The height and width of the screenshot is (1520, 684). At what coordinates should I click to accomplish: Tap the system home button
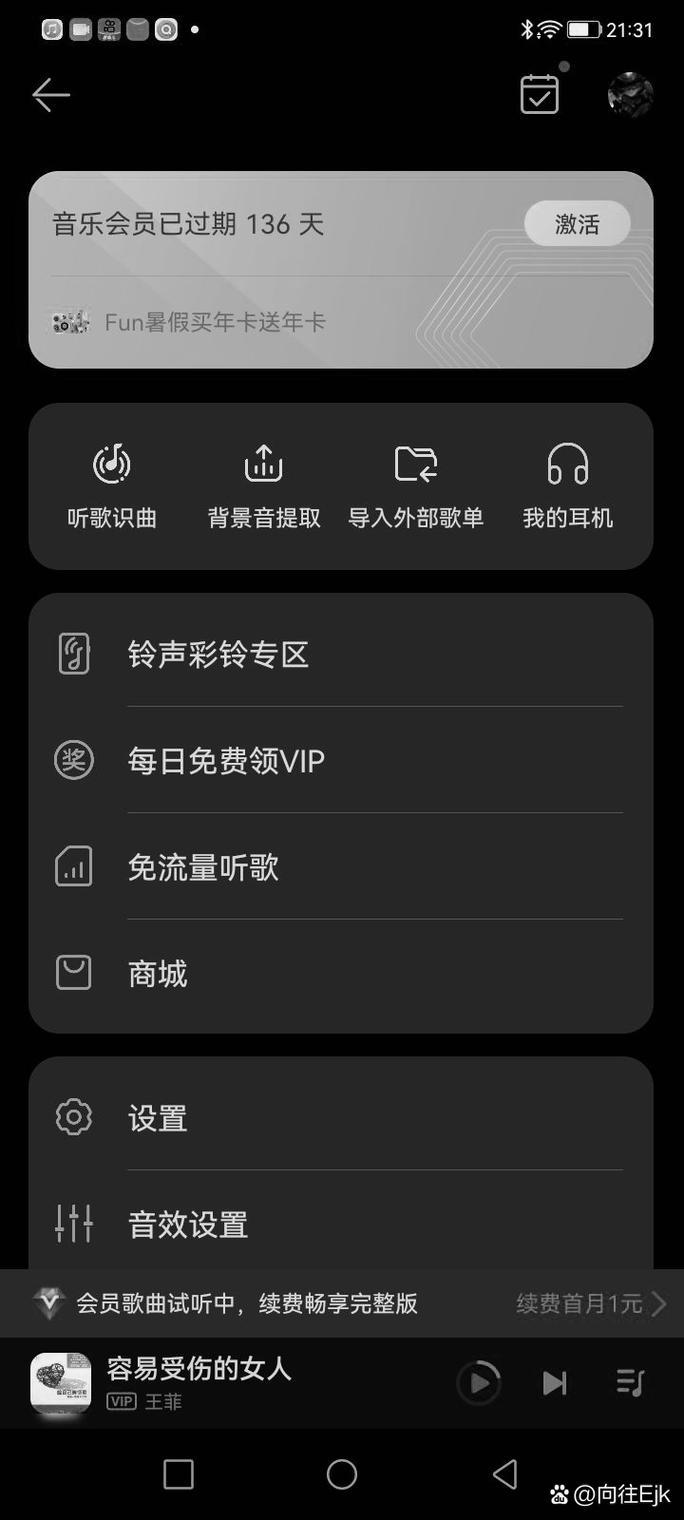point(342,1474)
